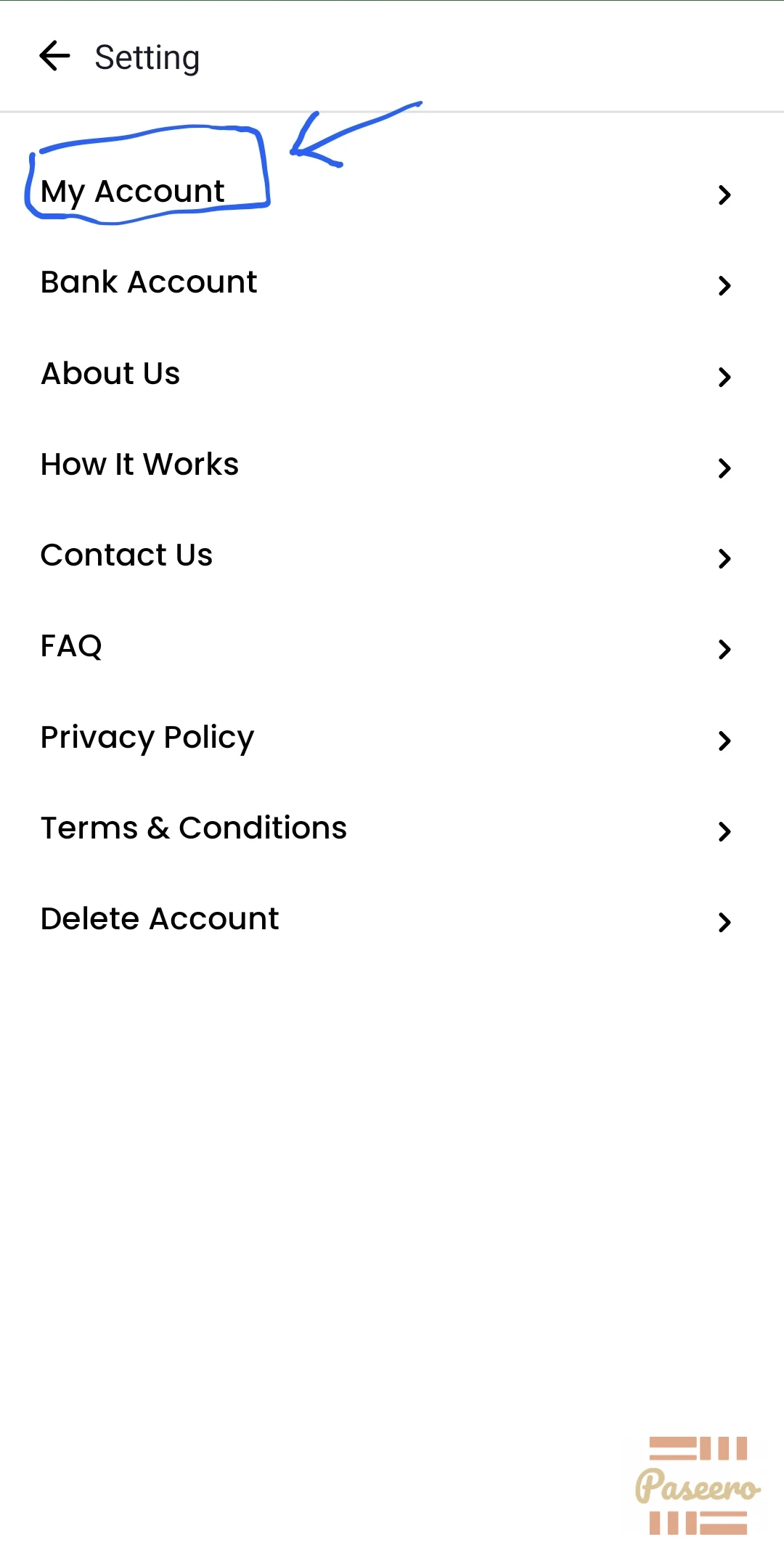Tap the Delete Account row

tap(392, 920)
